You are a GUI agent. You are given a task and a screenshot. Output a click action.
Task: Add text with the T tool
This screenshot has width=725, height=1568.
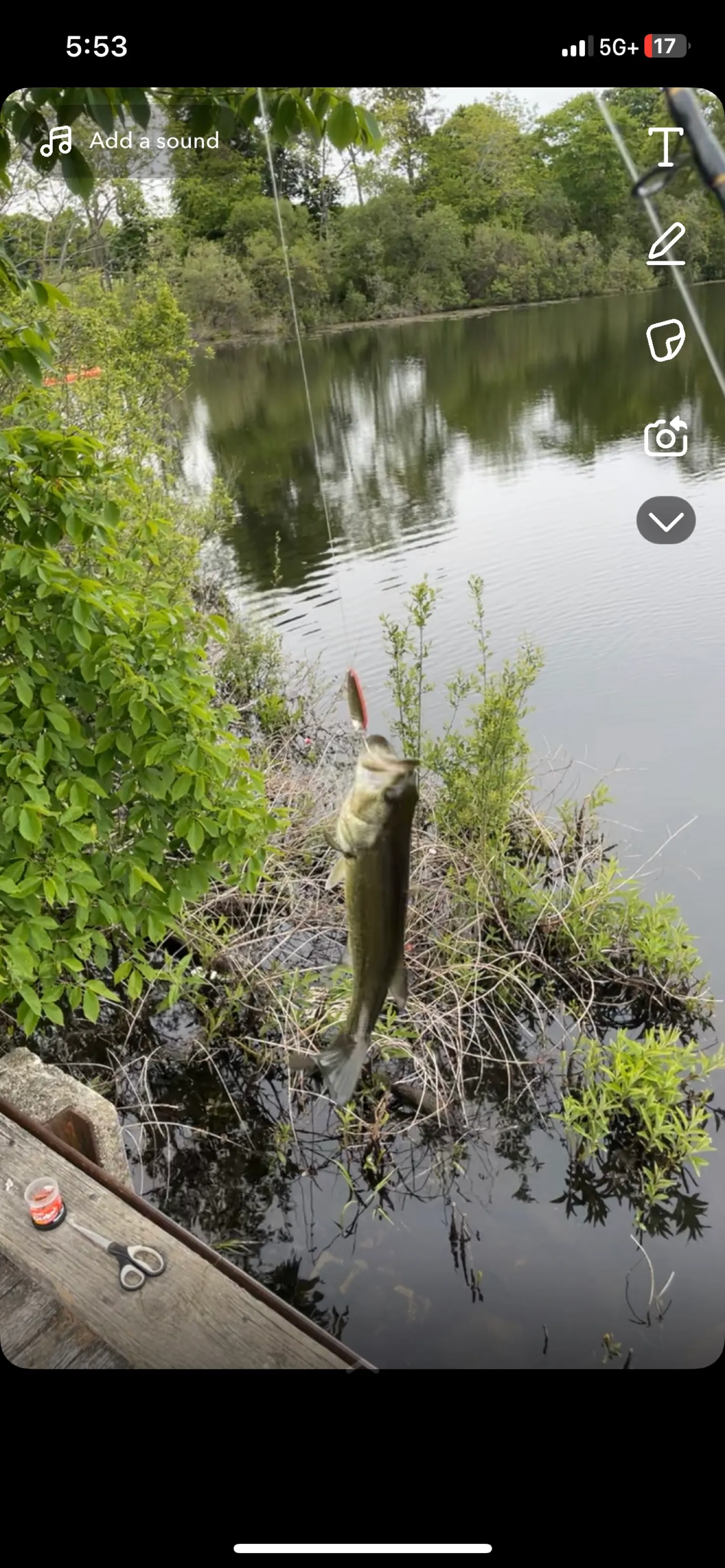click(666, 147)
